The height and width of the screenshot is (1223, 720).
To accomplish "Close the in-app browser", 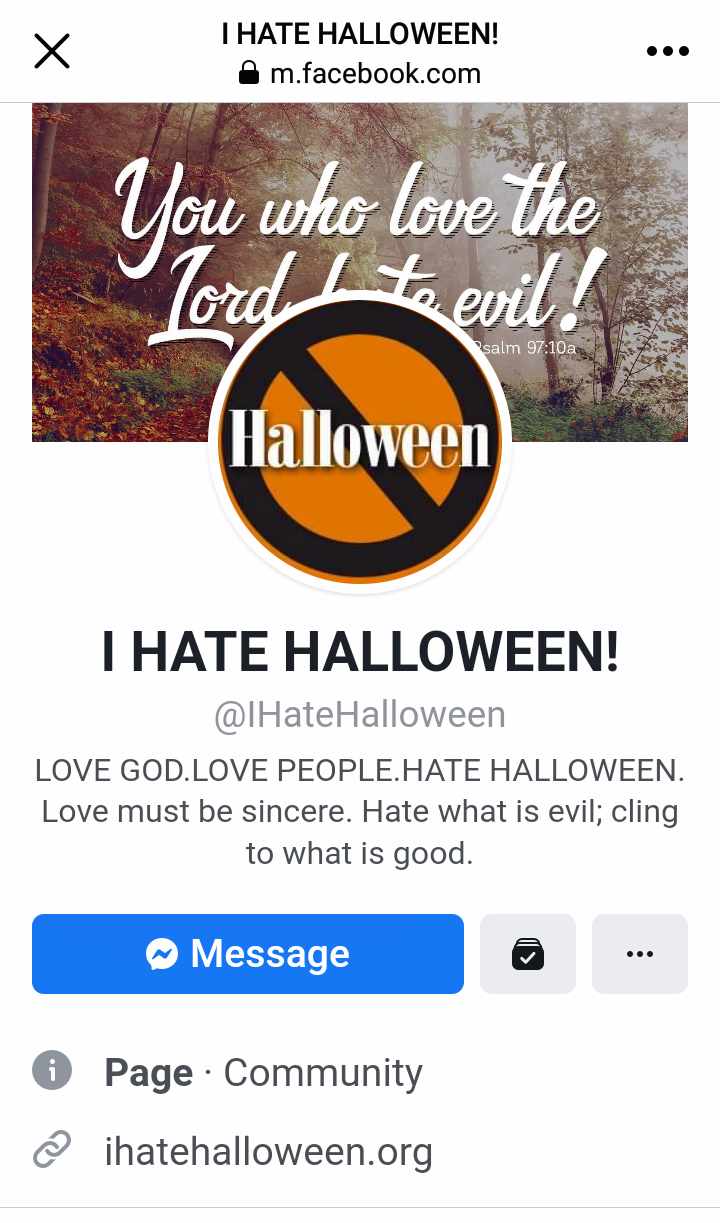I will point(52,51).
